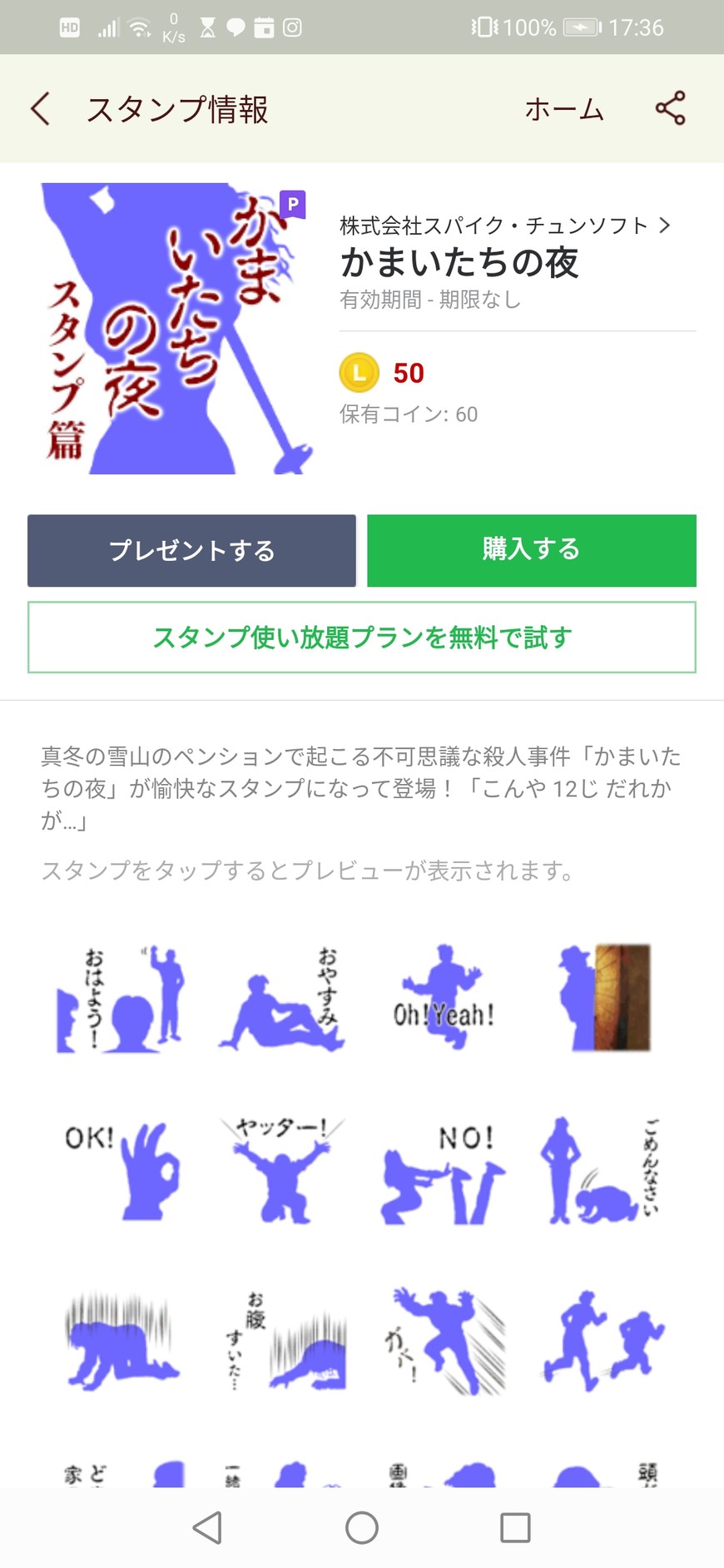Preview the お腹すいた sticker
The image size is (724, 1568).
click(281, 1340)
